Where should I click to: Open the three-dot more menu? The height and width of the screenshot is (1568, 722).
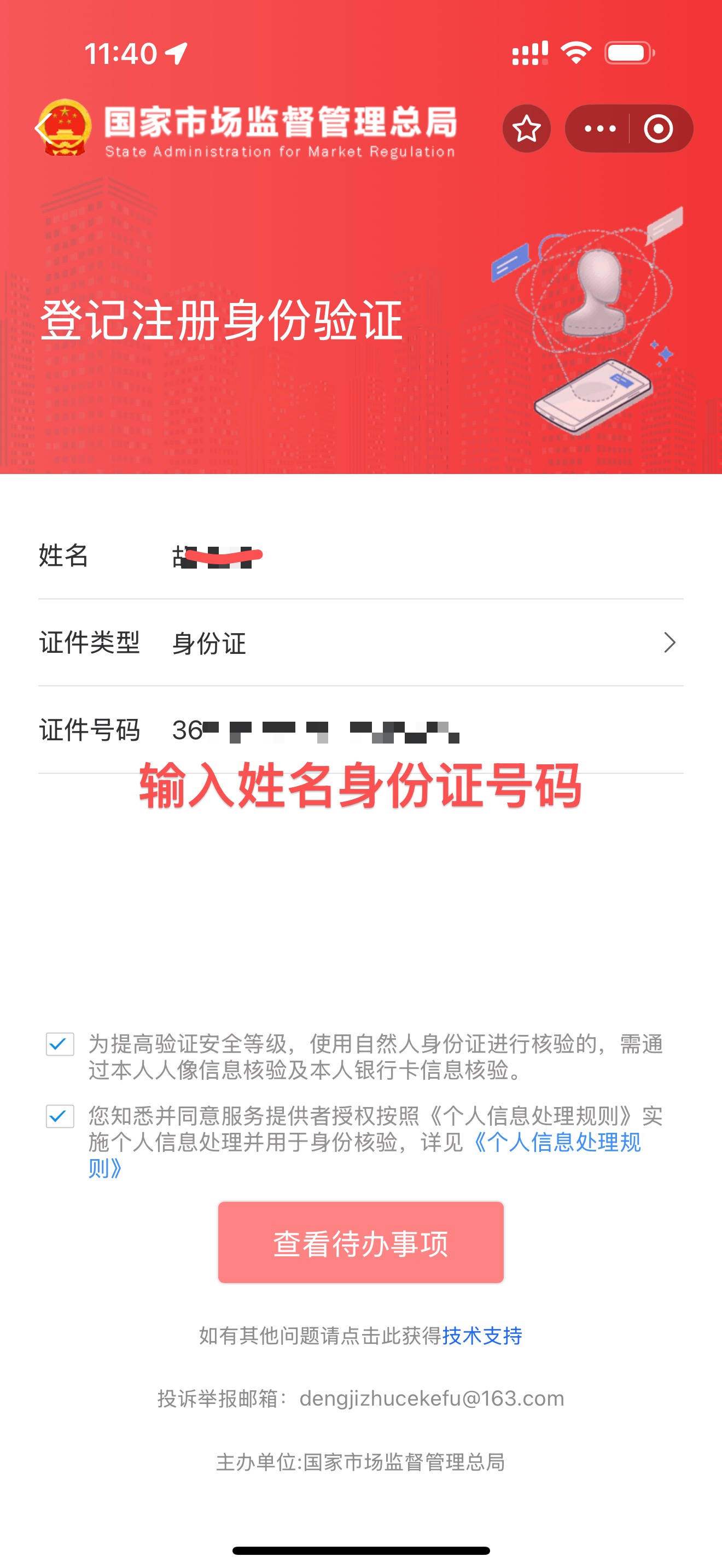[x=599, y=128]
